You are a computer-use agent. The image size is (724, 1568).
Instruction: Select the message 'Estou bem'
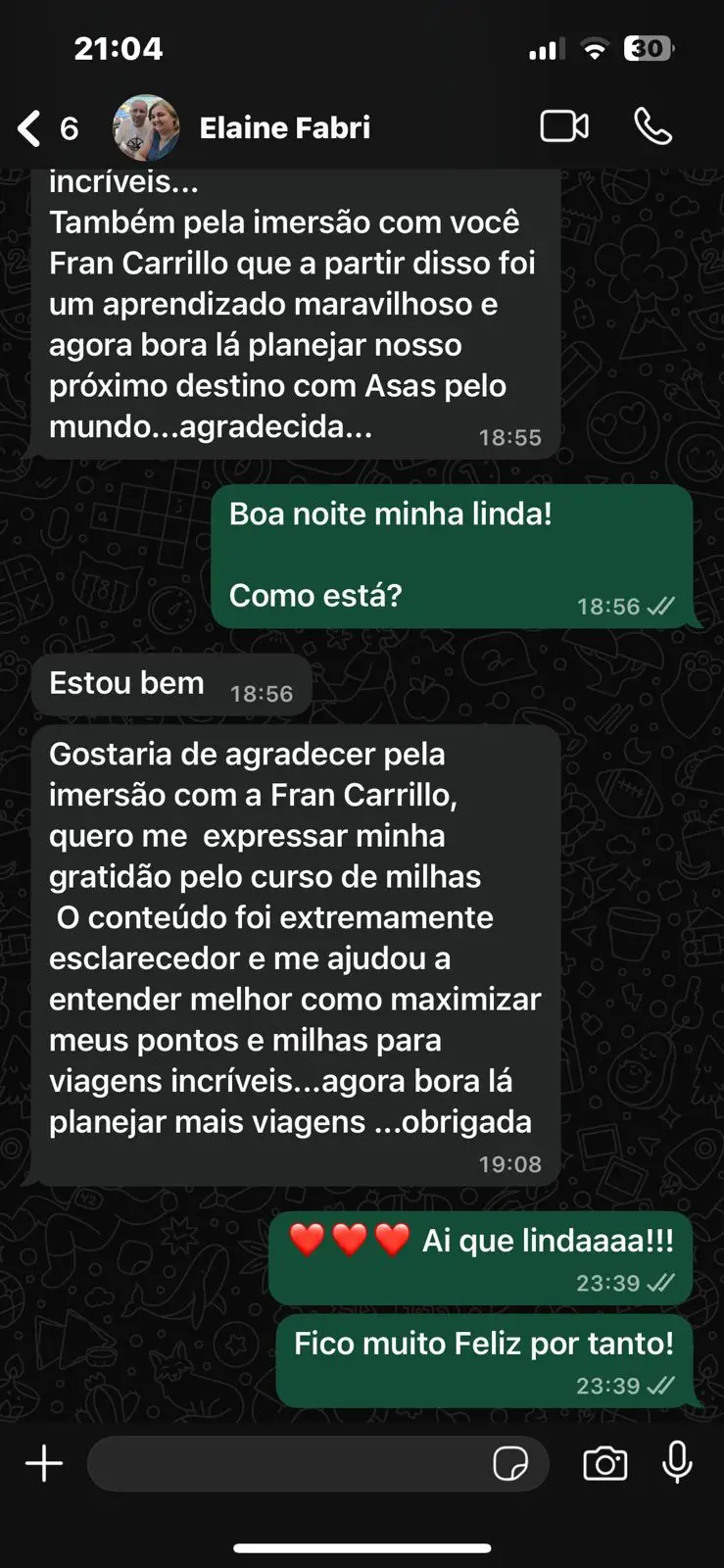125,683
